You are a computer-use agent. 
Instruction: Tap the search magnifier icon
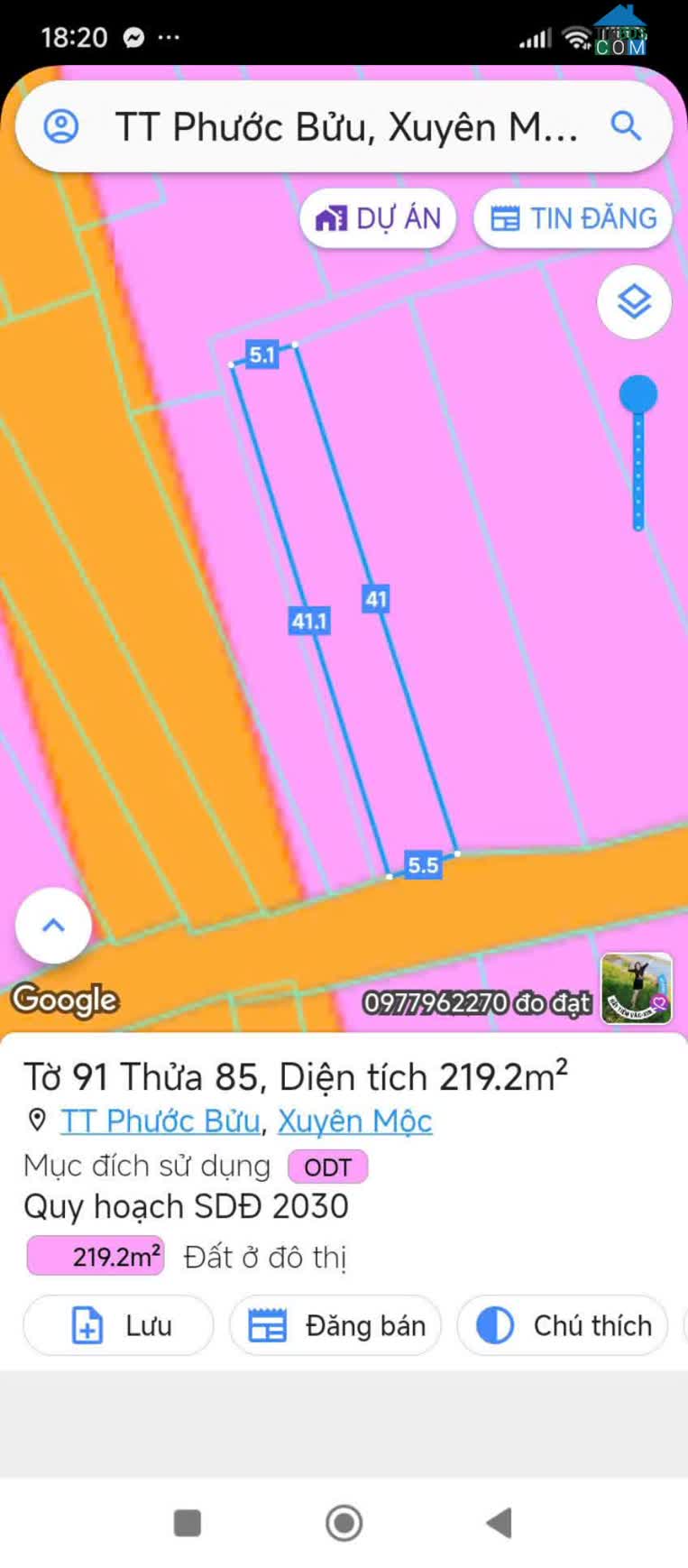pyautogui.click(x=626, y=126)
